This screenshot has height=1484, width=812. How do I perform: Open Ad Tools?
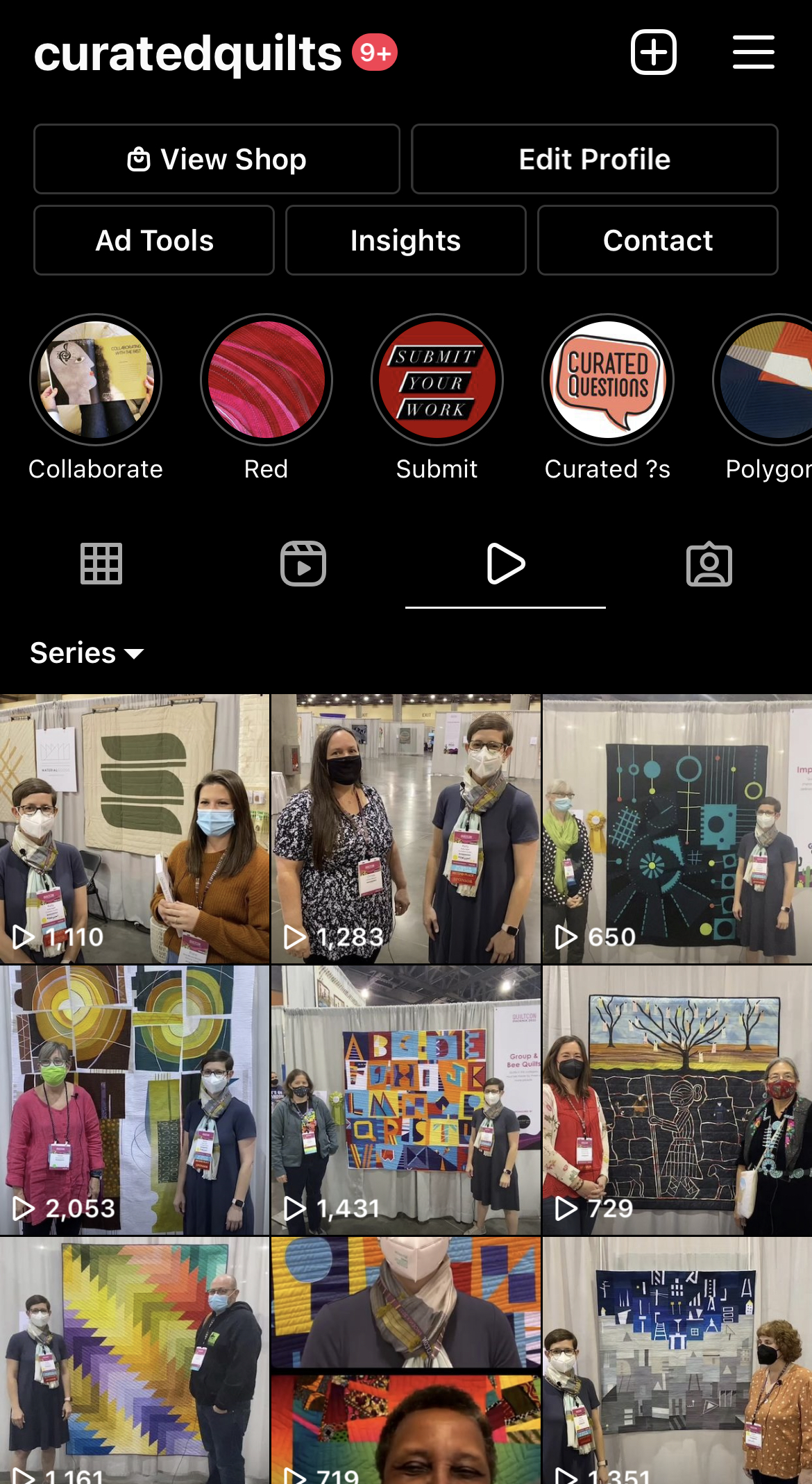[x=154, y=240]
